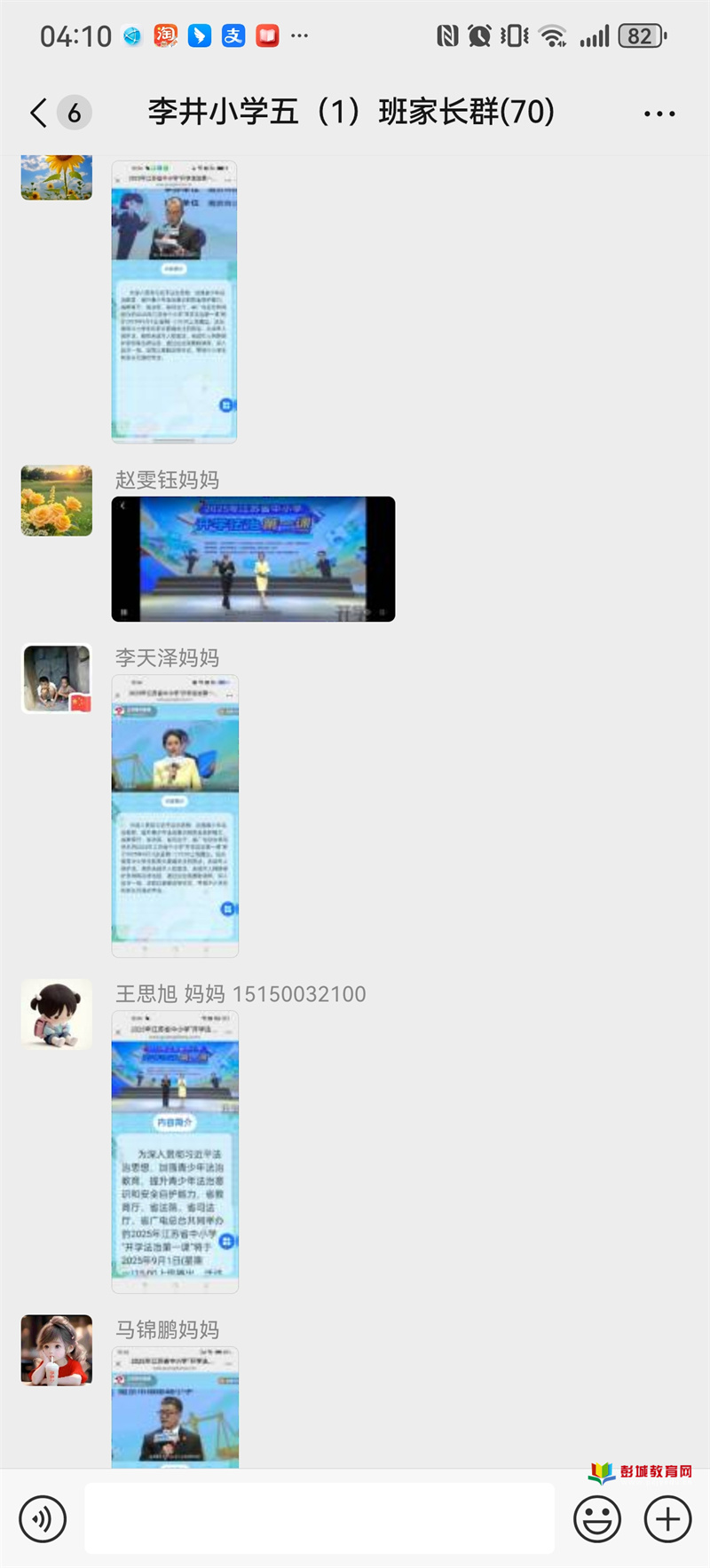Open the screenshot from 王思旭 妈妈

(x=175, y=1151)
